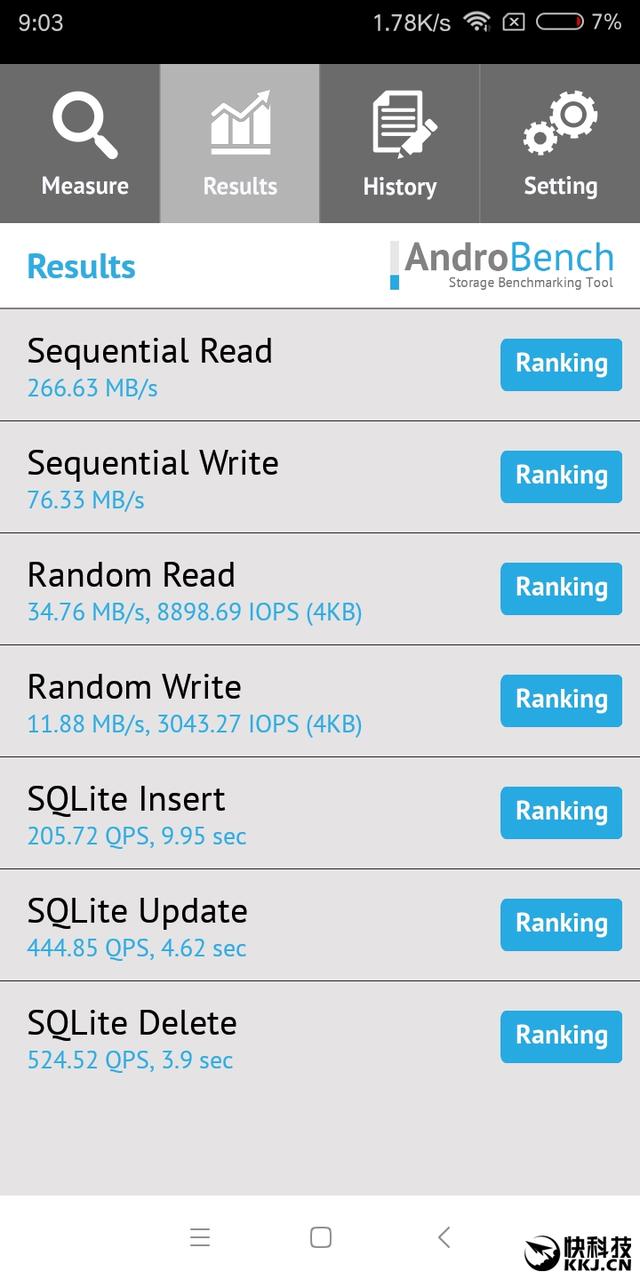Open SQLite Update Ranking

click(x=561, y=924)
